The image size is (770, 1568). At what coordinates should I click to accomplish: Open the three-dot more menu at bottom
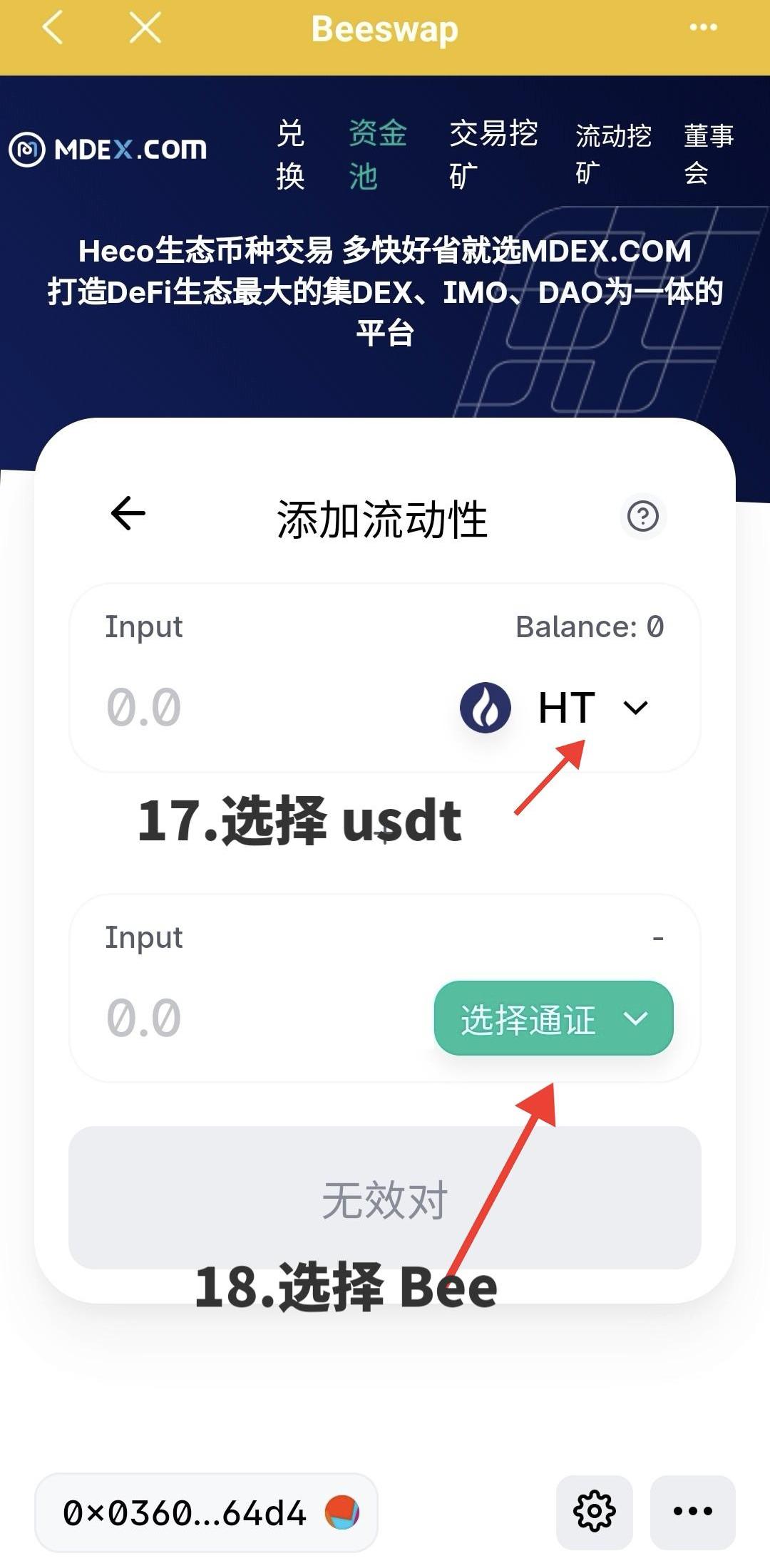[692, 1512]
